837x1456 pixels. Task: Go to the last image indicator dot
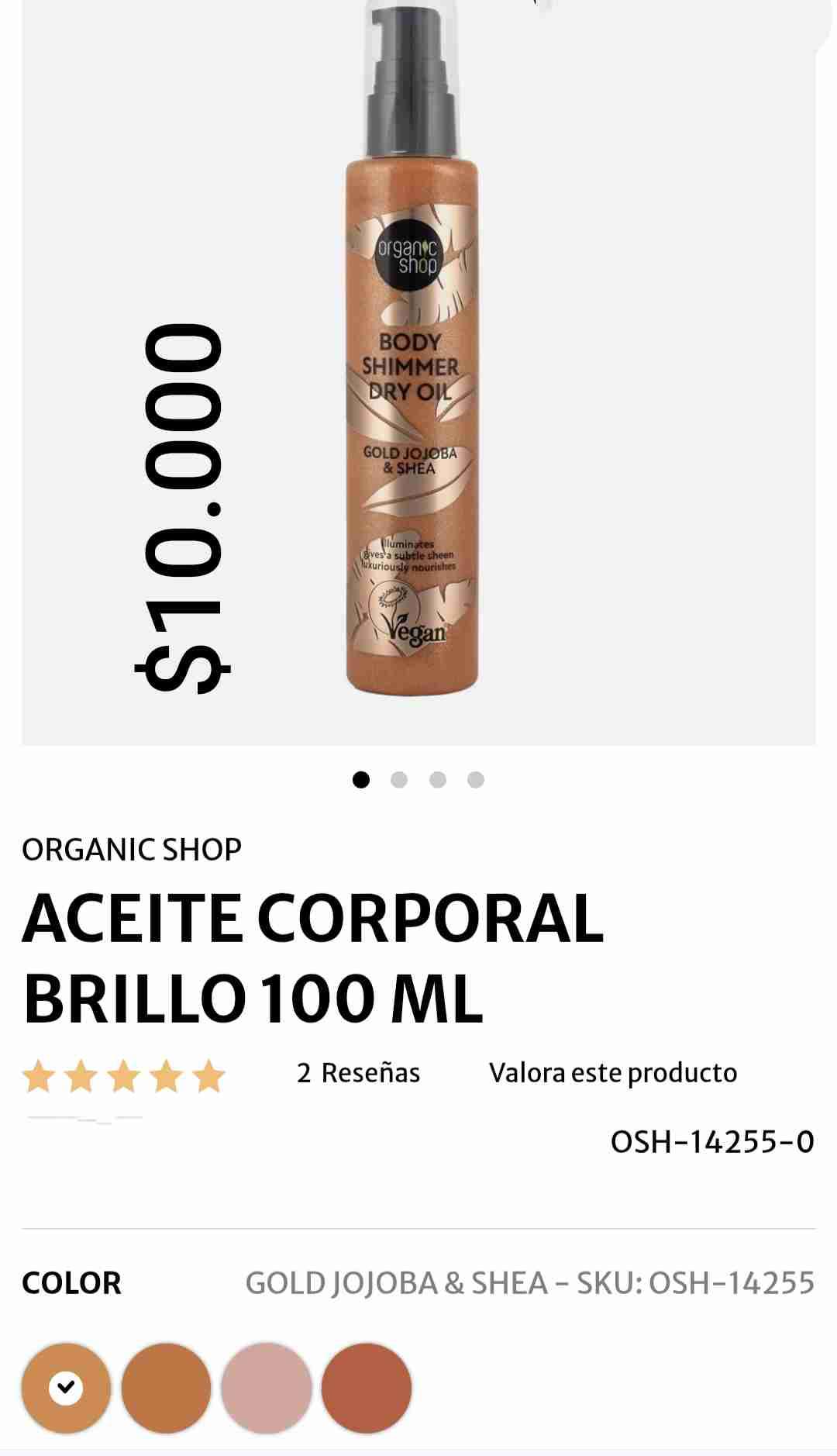(476, 780)
